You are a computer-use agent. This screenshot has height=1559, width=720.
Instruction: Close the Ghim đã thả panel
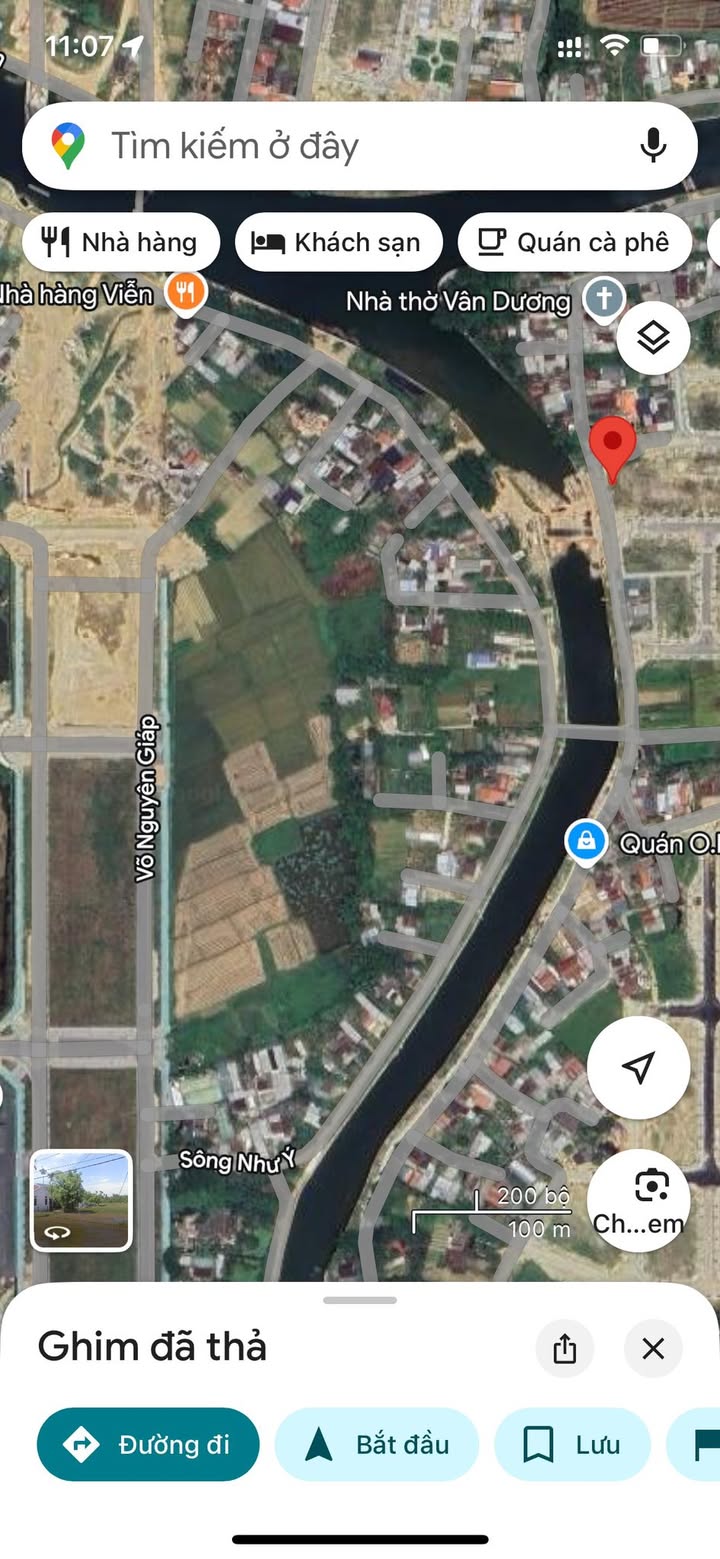coord(653,1349)
